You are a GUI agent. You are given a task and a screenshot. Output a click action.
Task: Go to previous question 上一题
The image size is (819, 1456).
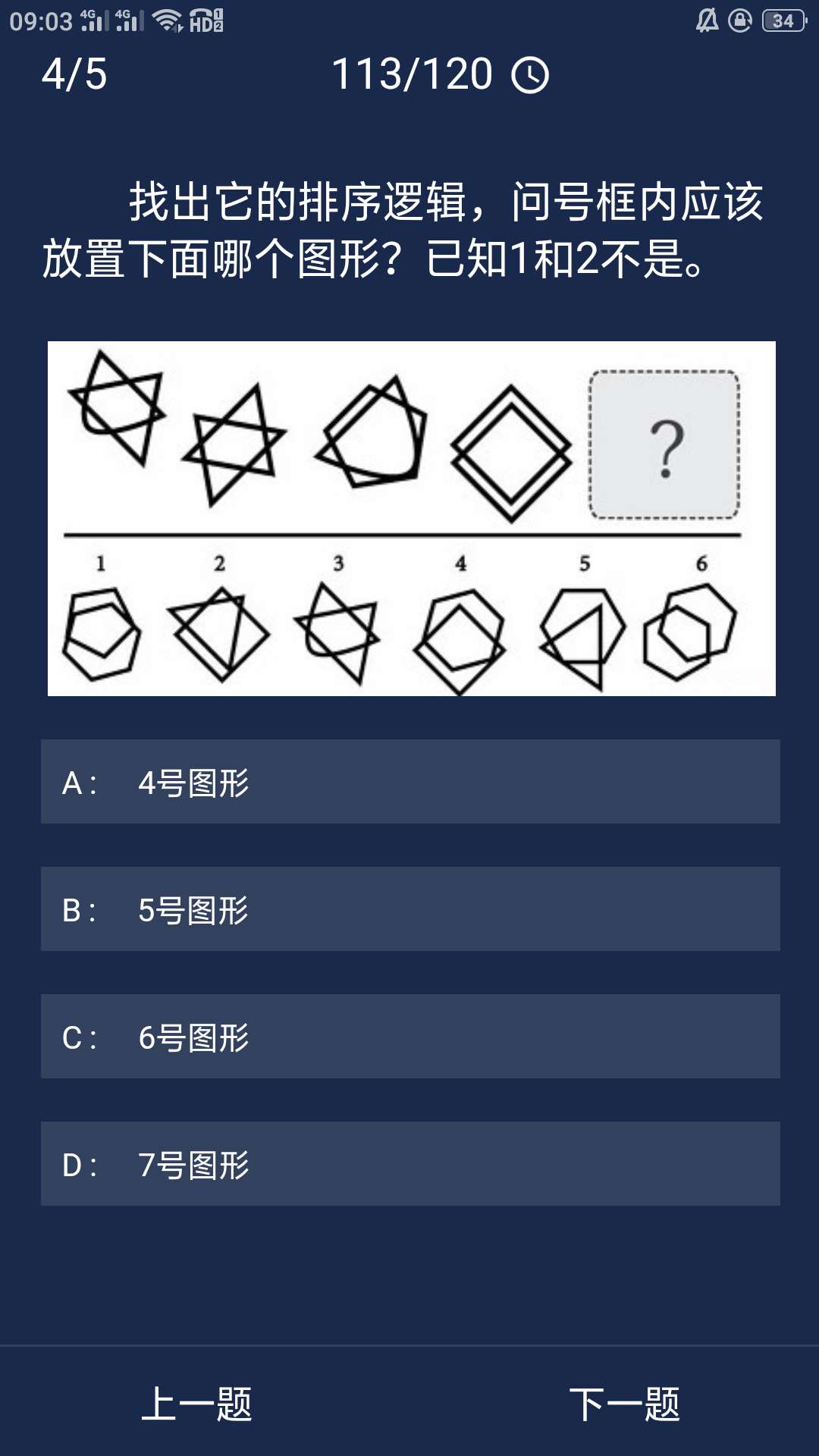[196, 1404]
